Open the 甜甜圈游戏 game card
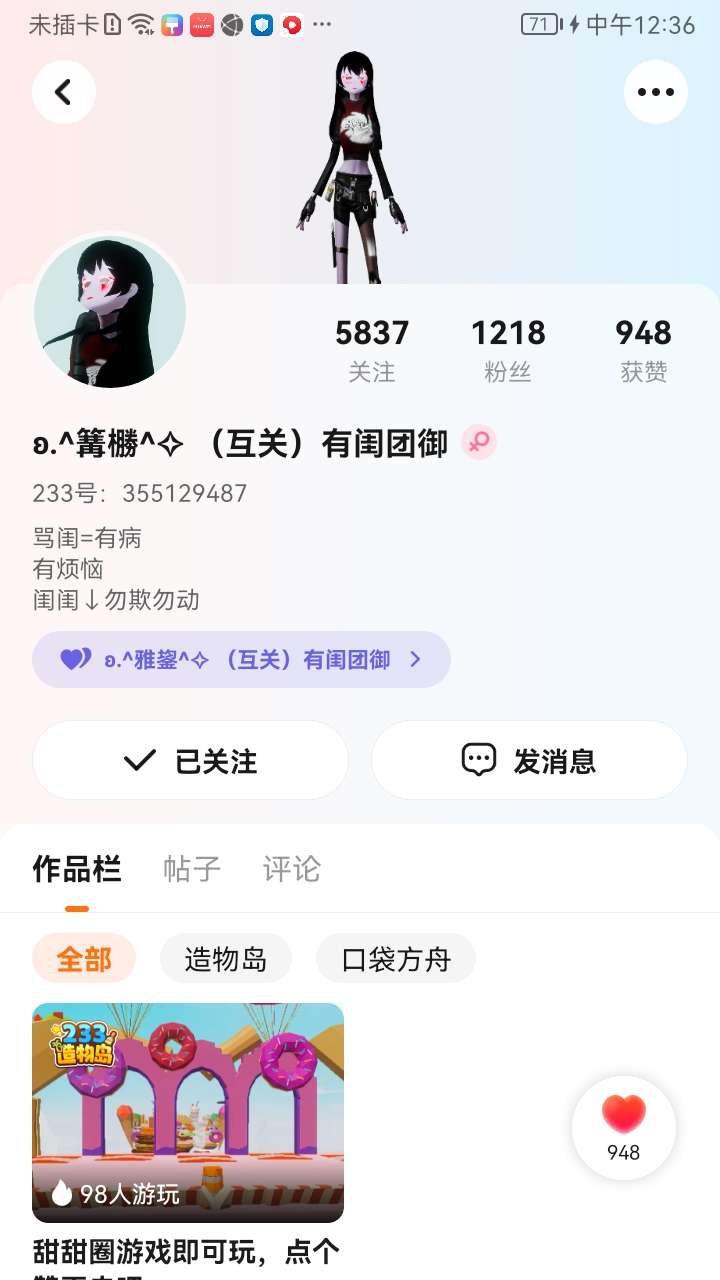This screenshot has height=1280, width=720. (x=188, y=1112)
